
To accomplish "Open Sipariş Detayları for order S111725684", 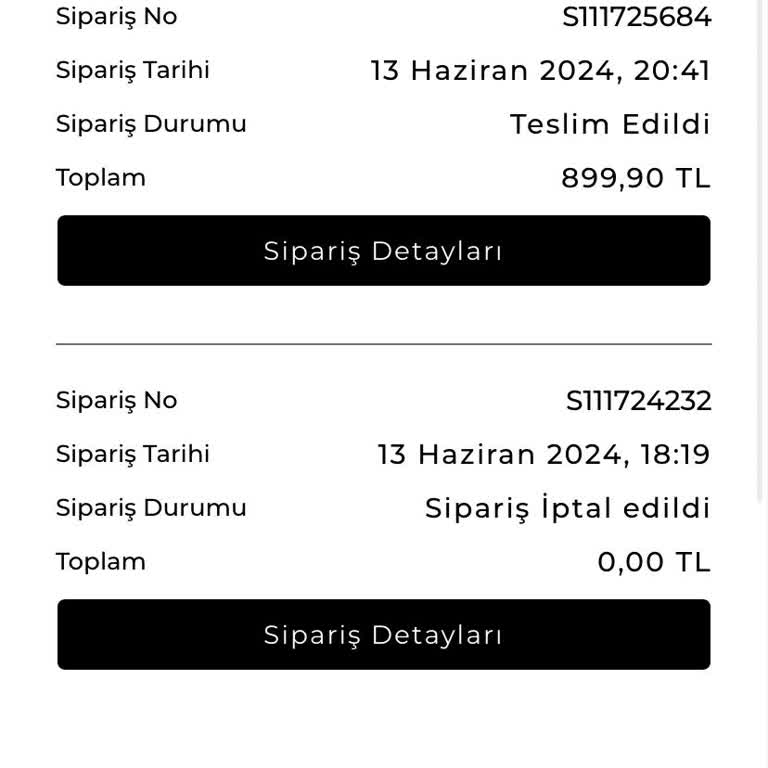I will pyautogui.click(x=383, y=251).
